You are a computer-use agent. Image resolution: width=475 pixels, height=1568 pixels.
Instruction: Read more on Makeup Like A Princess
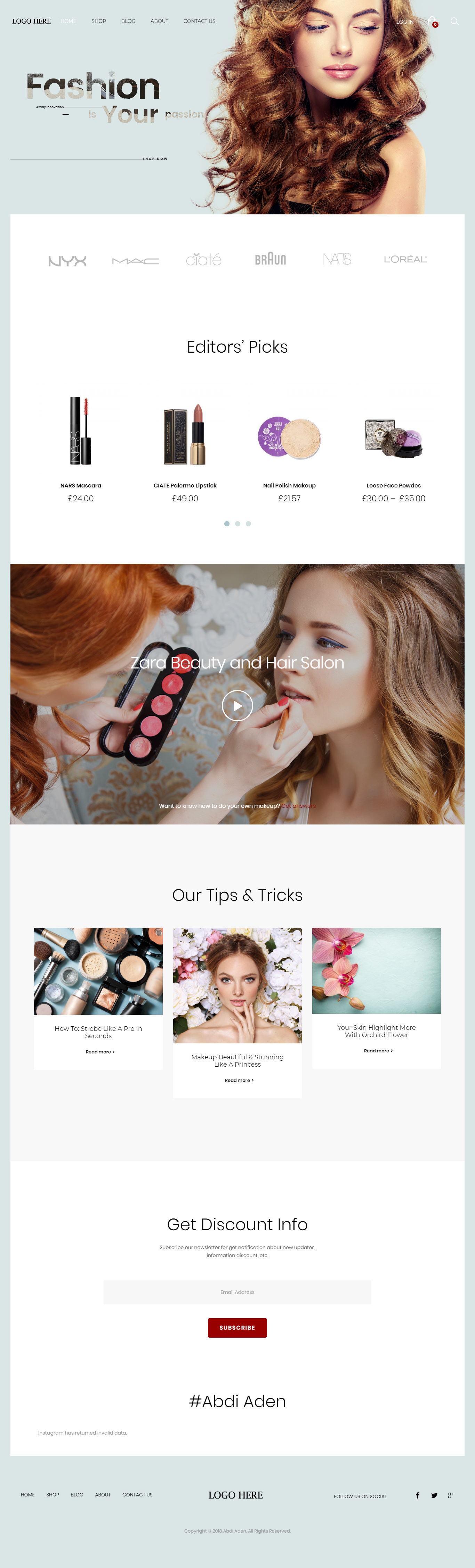tap(239, 1081)
